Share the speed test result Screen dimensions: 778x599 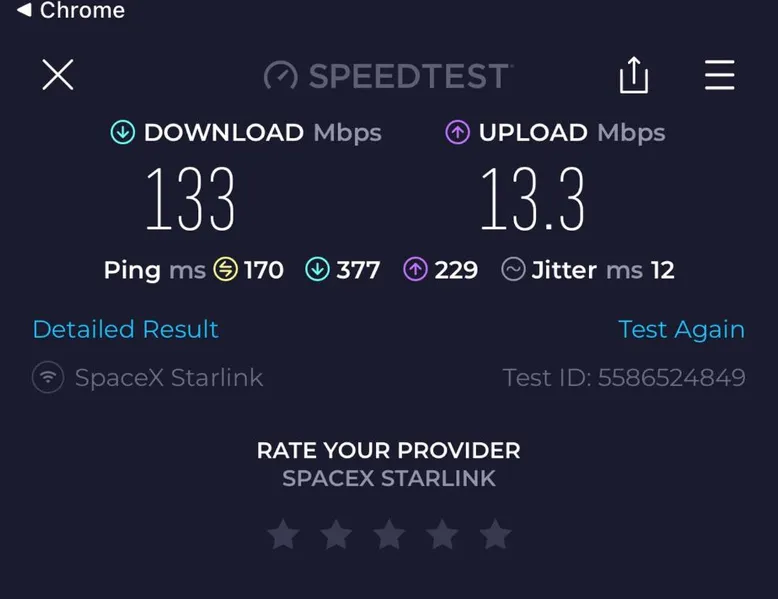coord(634,75)
